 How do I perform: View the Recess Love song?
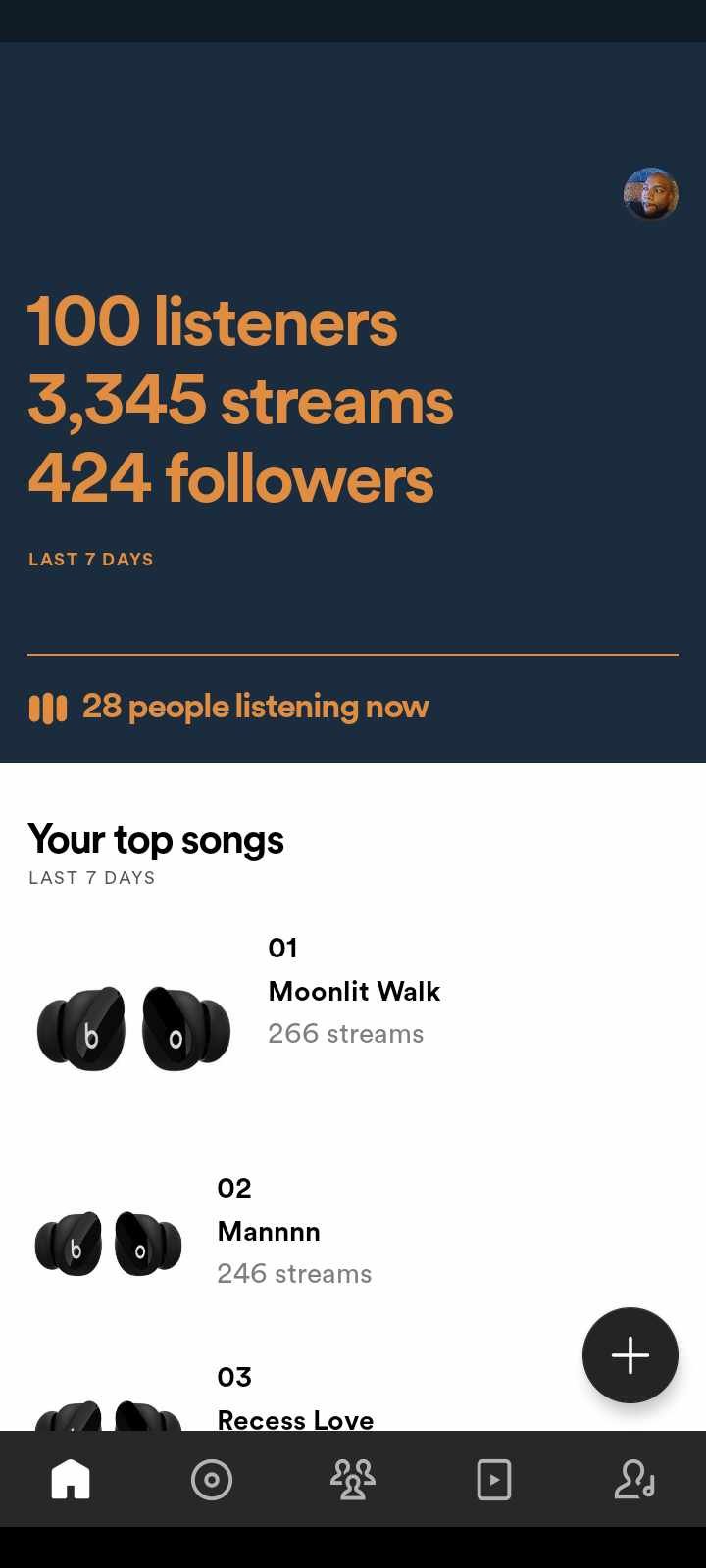click(x=295, y=1417)
